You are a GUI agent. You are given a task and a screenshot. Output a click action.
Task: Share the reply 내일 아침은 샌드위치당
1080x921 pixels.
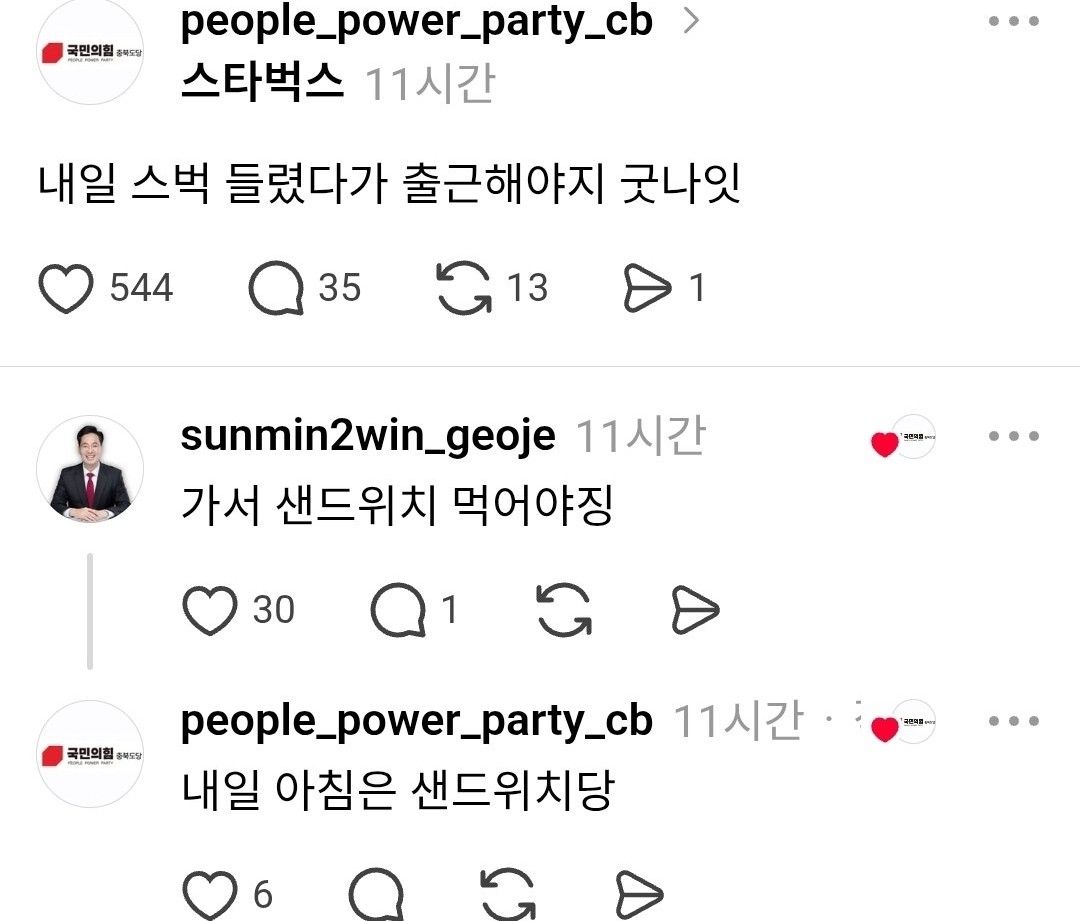(x=639, y=895)
